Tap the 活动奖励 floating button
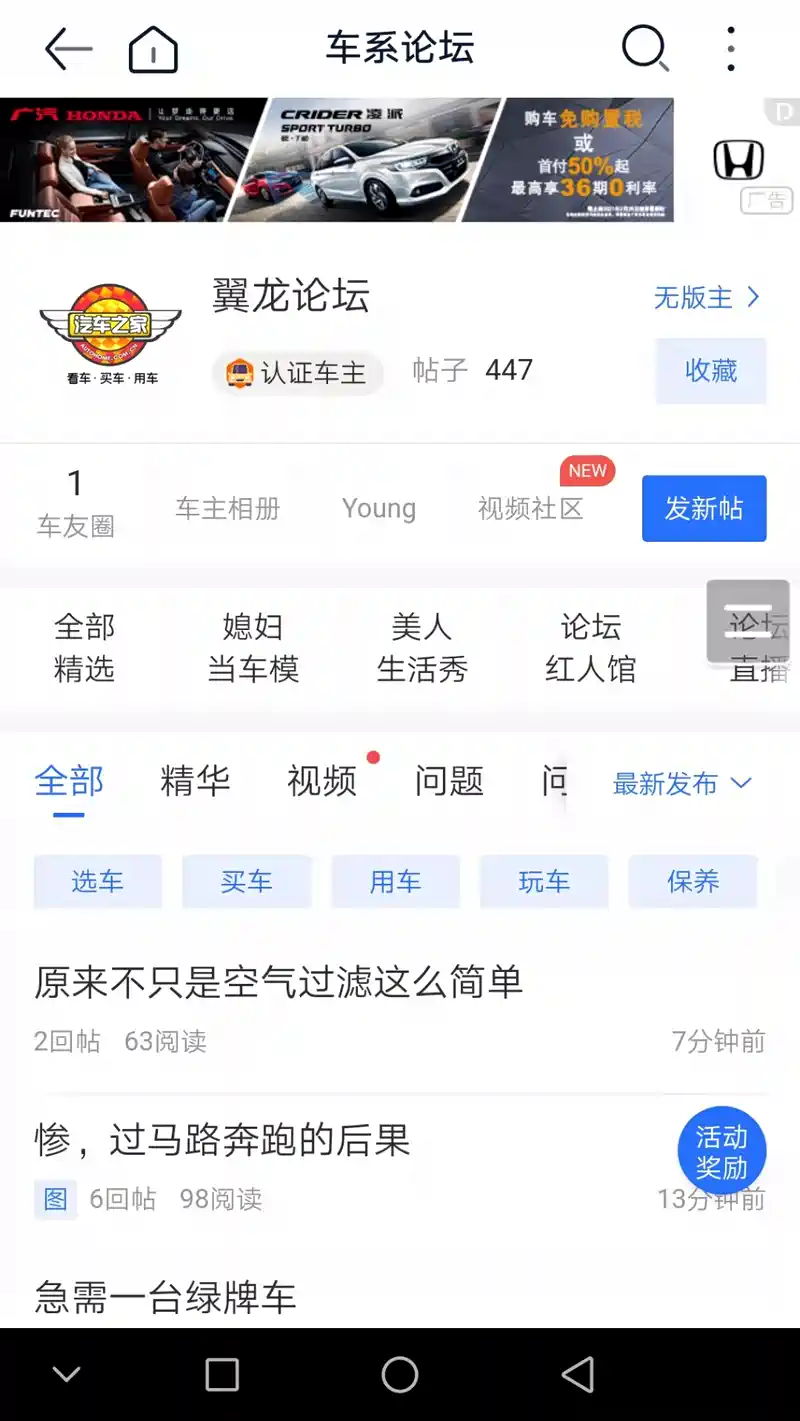Image resolution: width=800 pixels, height=1421 pixels. [721, 1152]
